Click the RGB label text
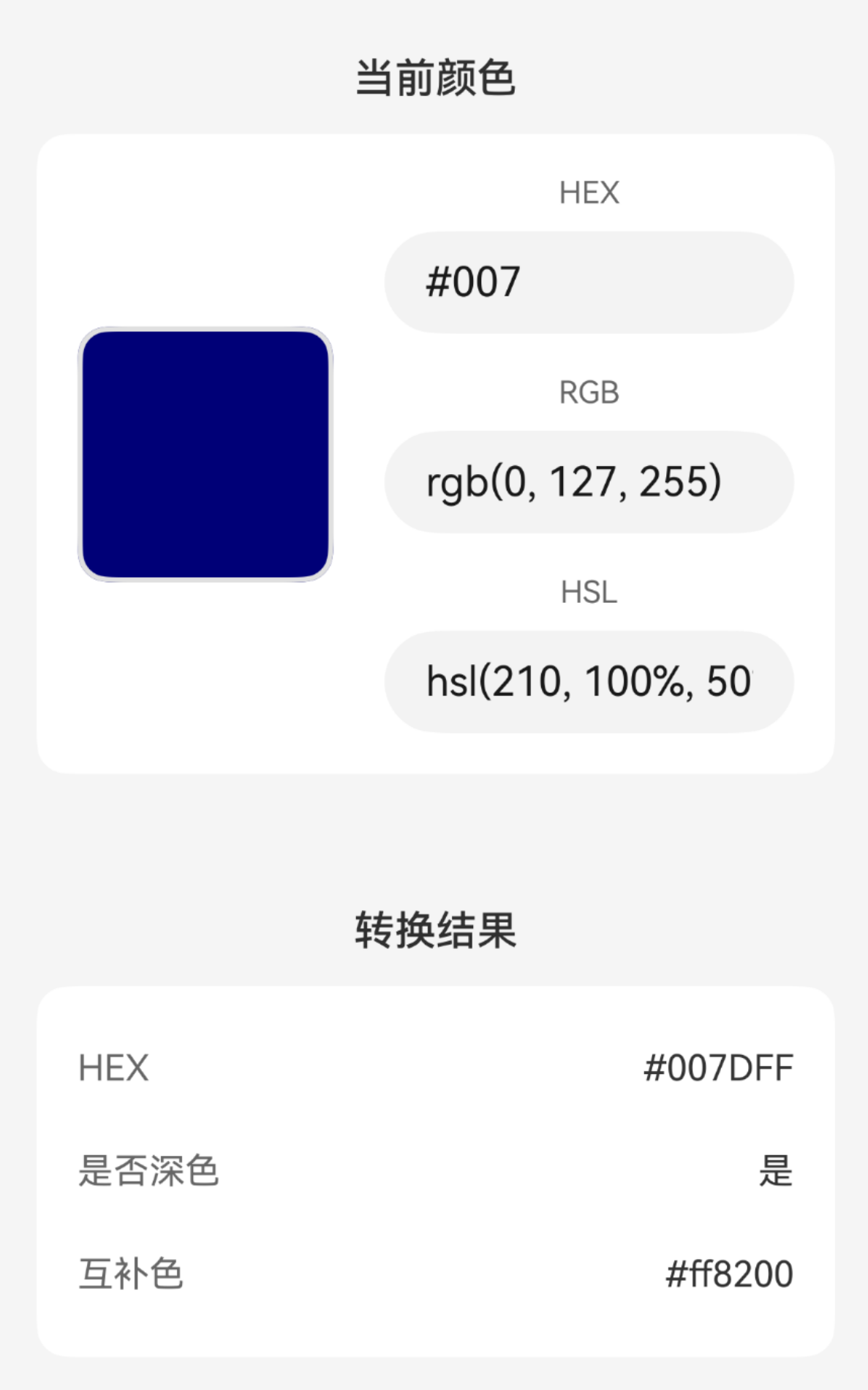 (x=589, y=393)
